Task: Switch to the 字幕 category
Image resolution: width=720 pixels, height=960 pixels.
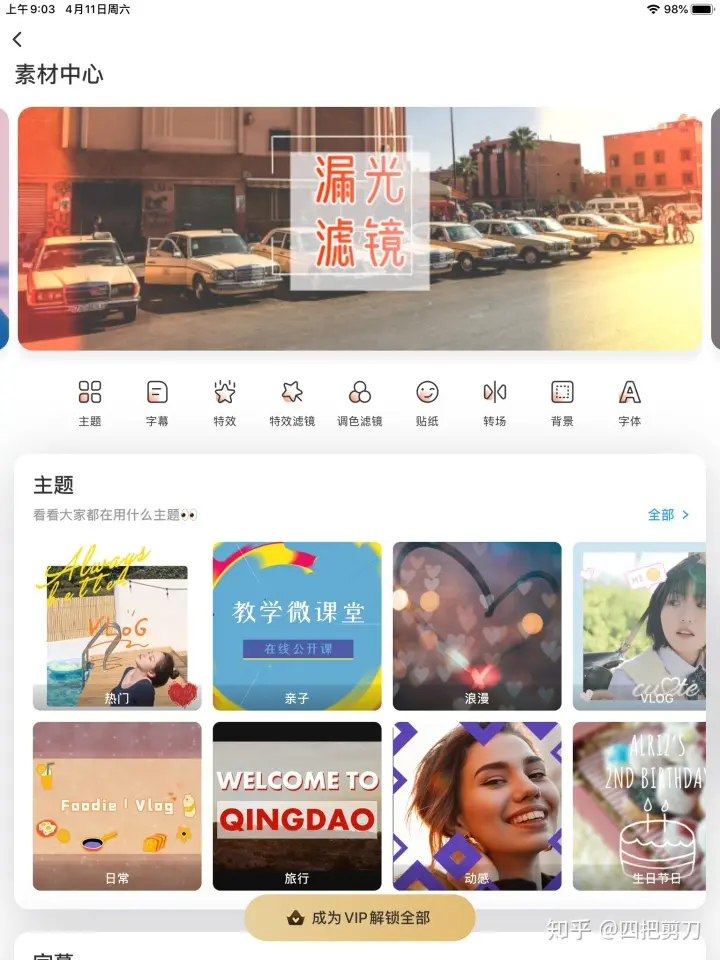Action: pyautogui.click(x=157, y=403)
